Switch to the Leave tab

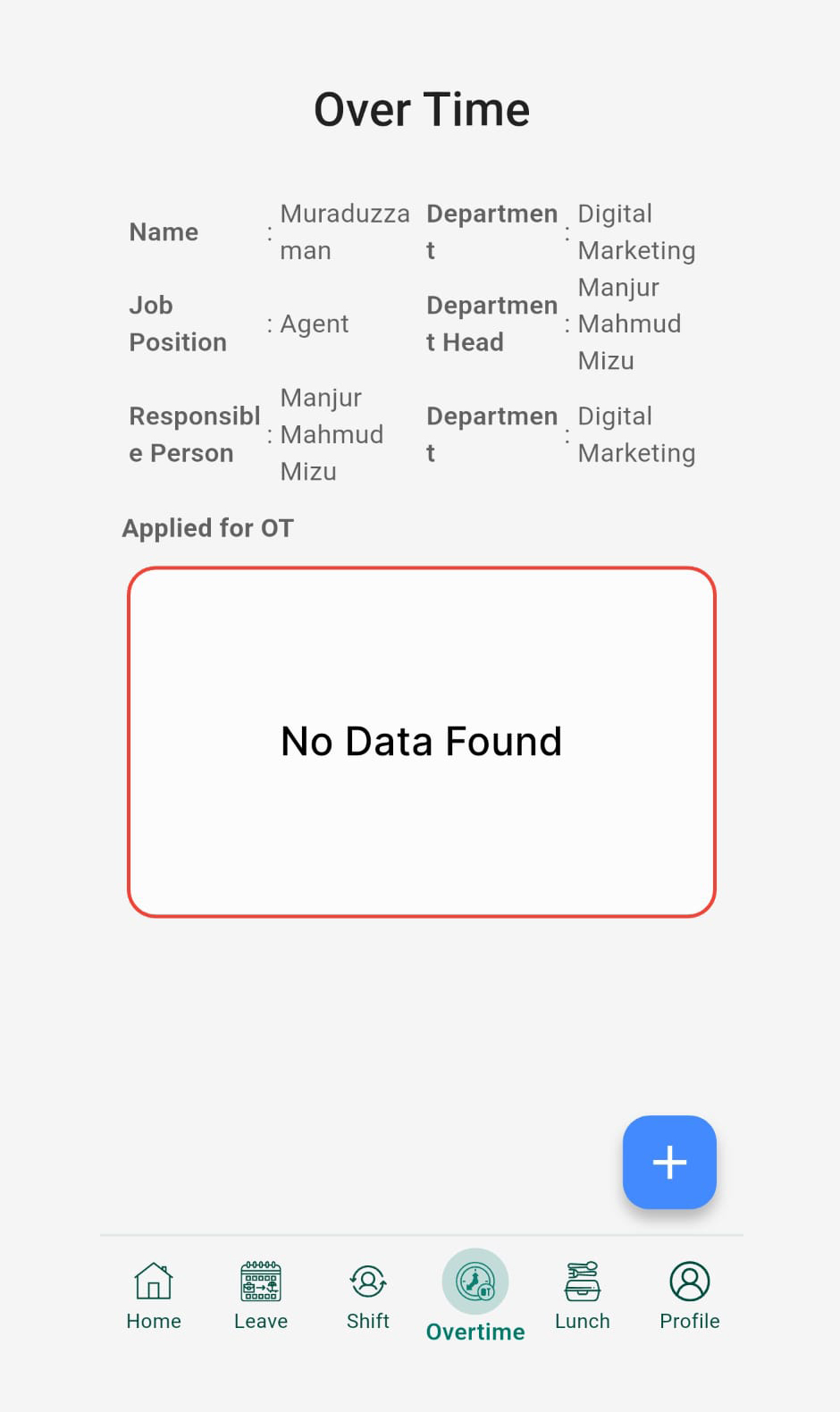(261, 1296)
